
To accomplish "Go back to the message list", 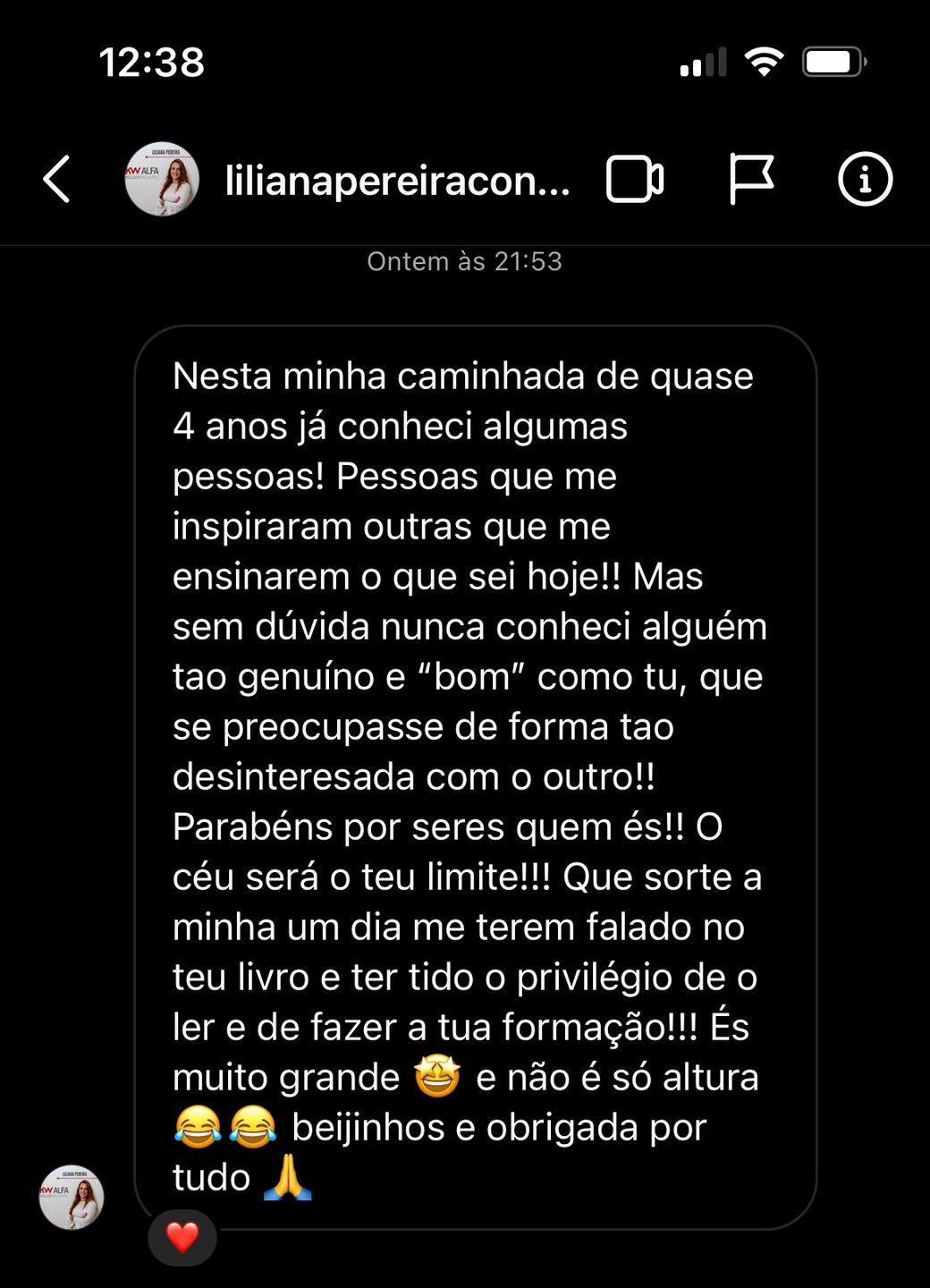I will click(57, 180).
